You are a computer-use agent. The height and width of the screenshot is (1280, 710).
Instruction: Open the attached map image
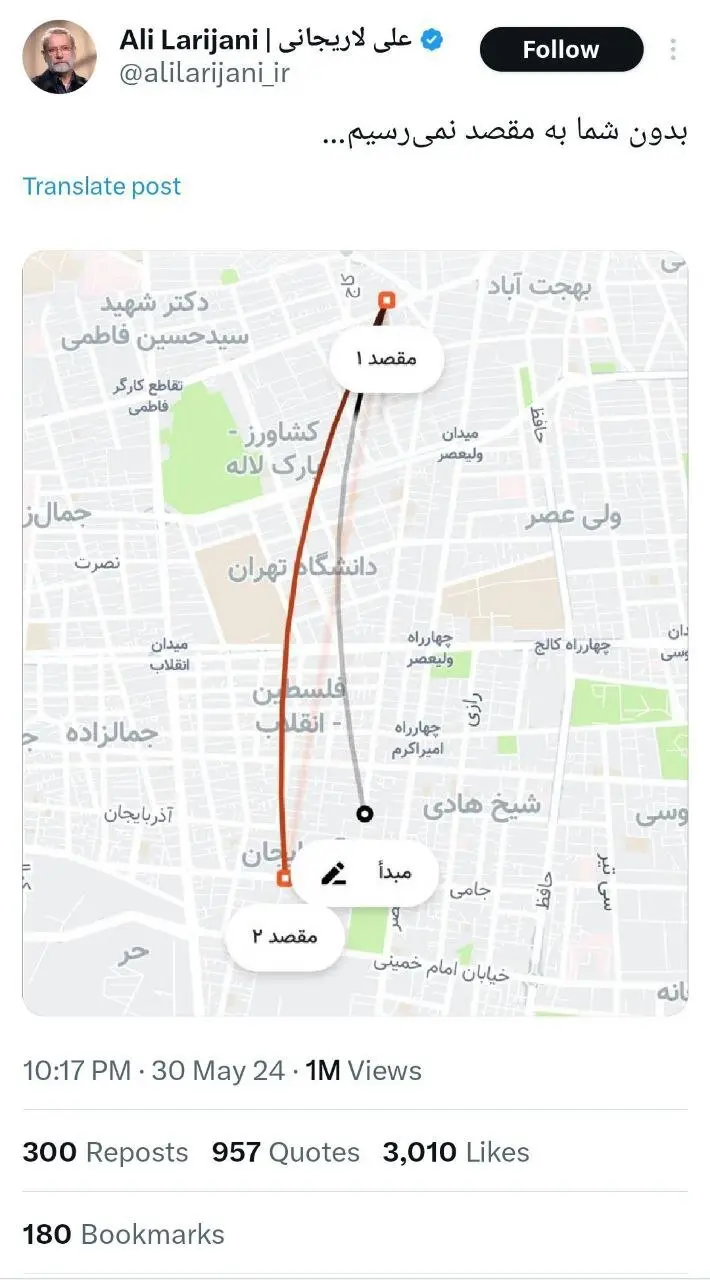[355, 632]
